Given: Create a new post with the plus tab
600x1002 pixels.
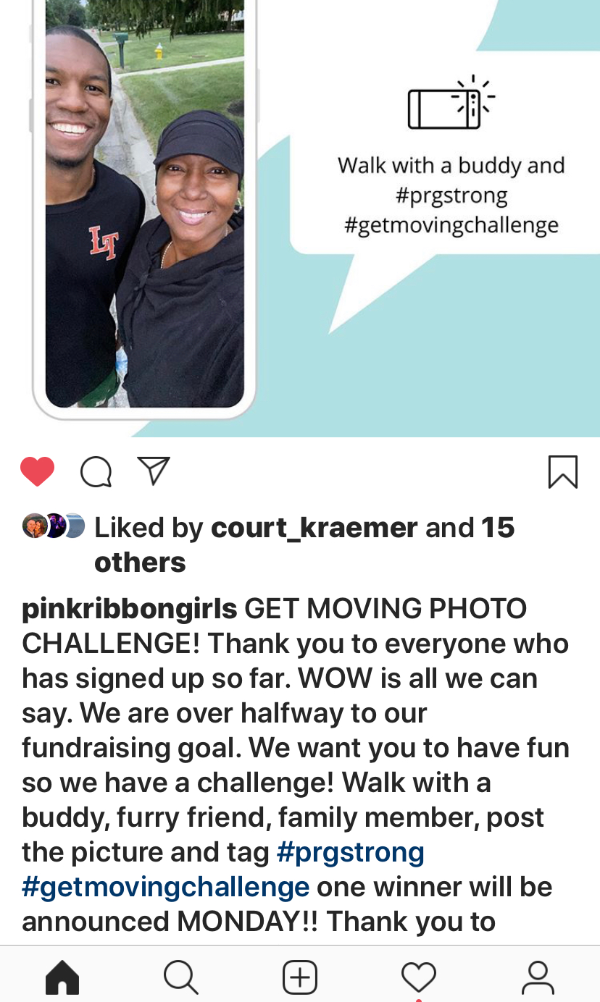Looking at the screenshot, I should [300, 977].
